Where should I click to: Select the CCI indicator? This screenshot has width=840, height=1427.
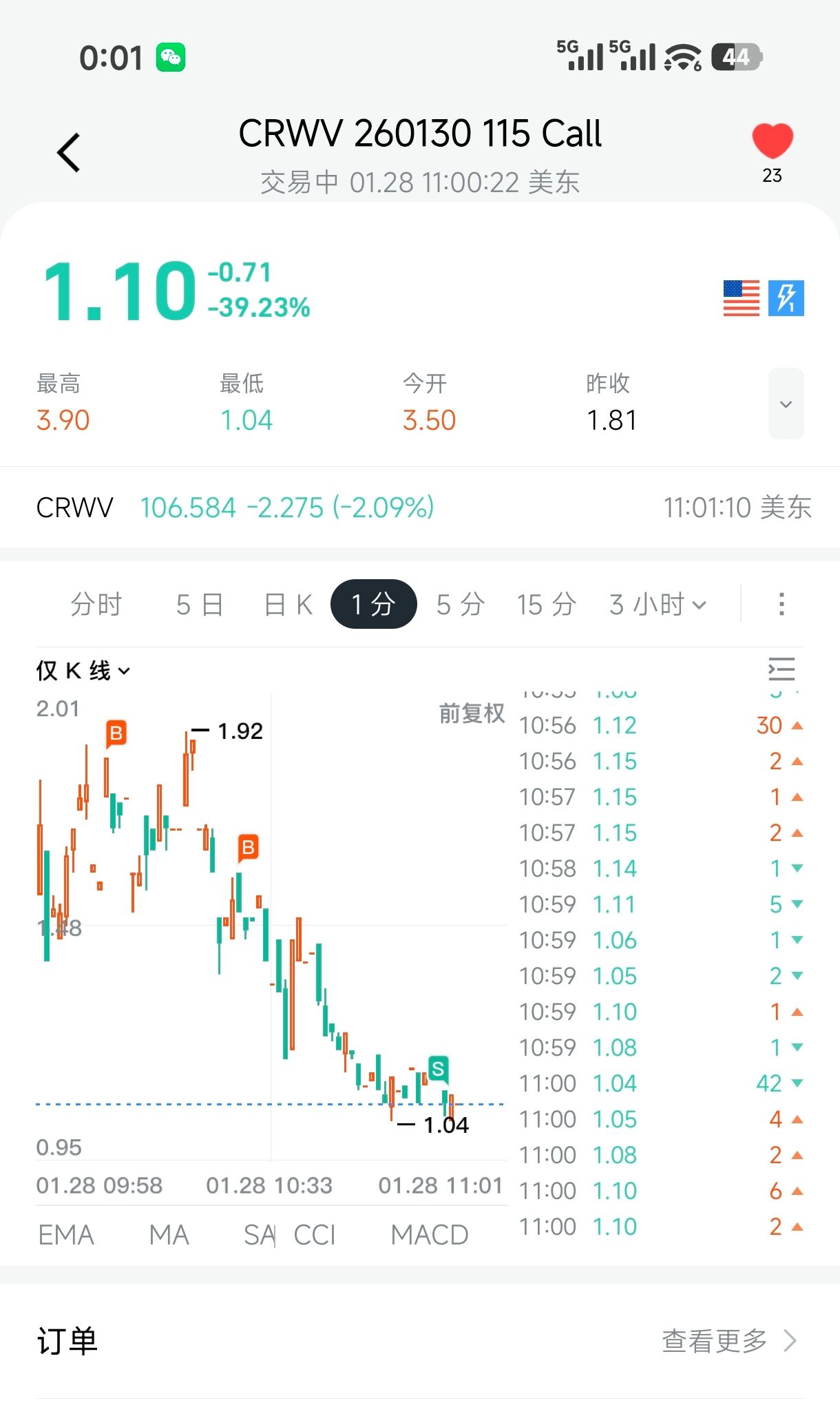click(x=315, y=1235)
